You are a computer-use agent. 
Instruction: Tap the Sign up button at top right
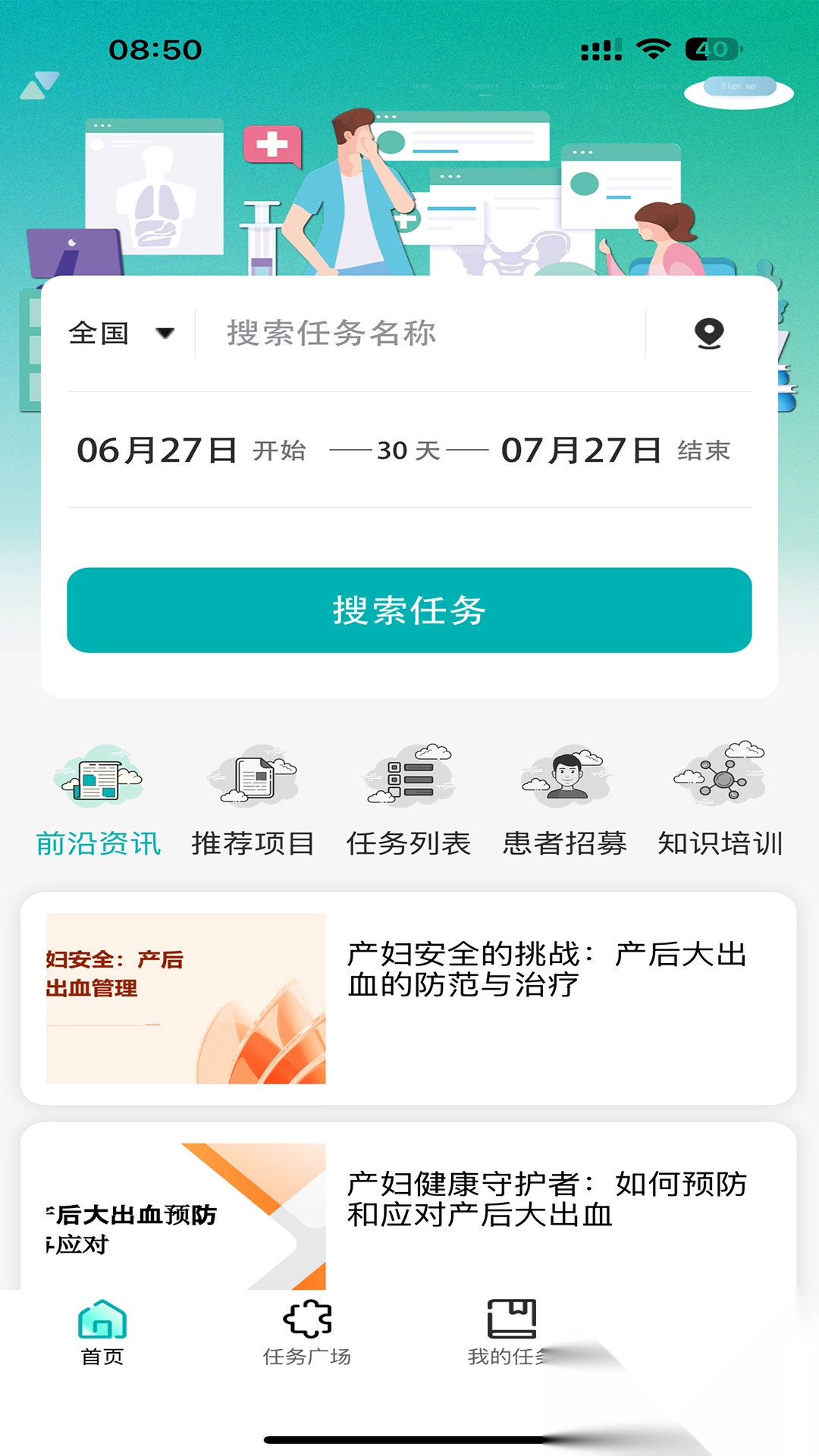tap(739, 87)
